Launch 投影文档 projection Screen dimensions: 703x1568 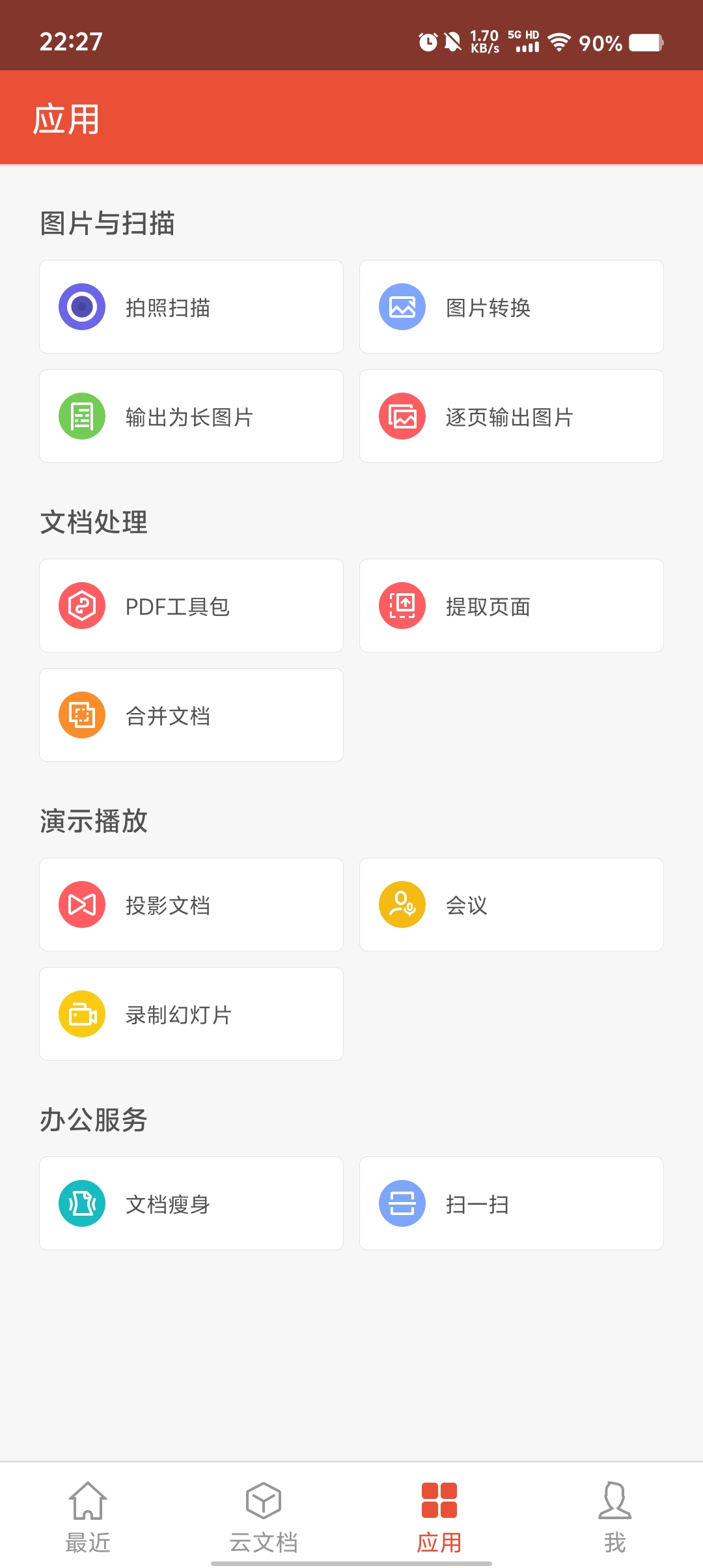(x=191, y=904)
